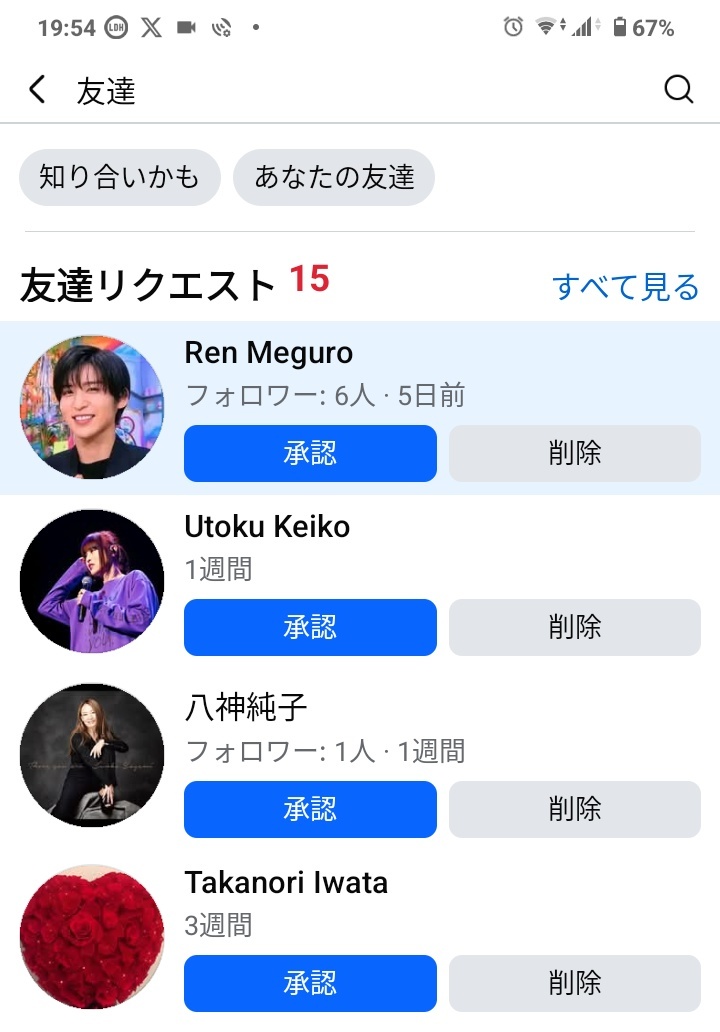Open 八神純子's profile picture

coord(92,755)
